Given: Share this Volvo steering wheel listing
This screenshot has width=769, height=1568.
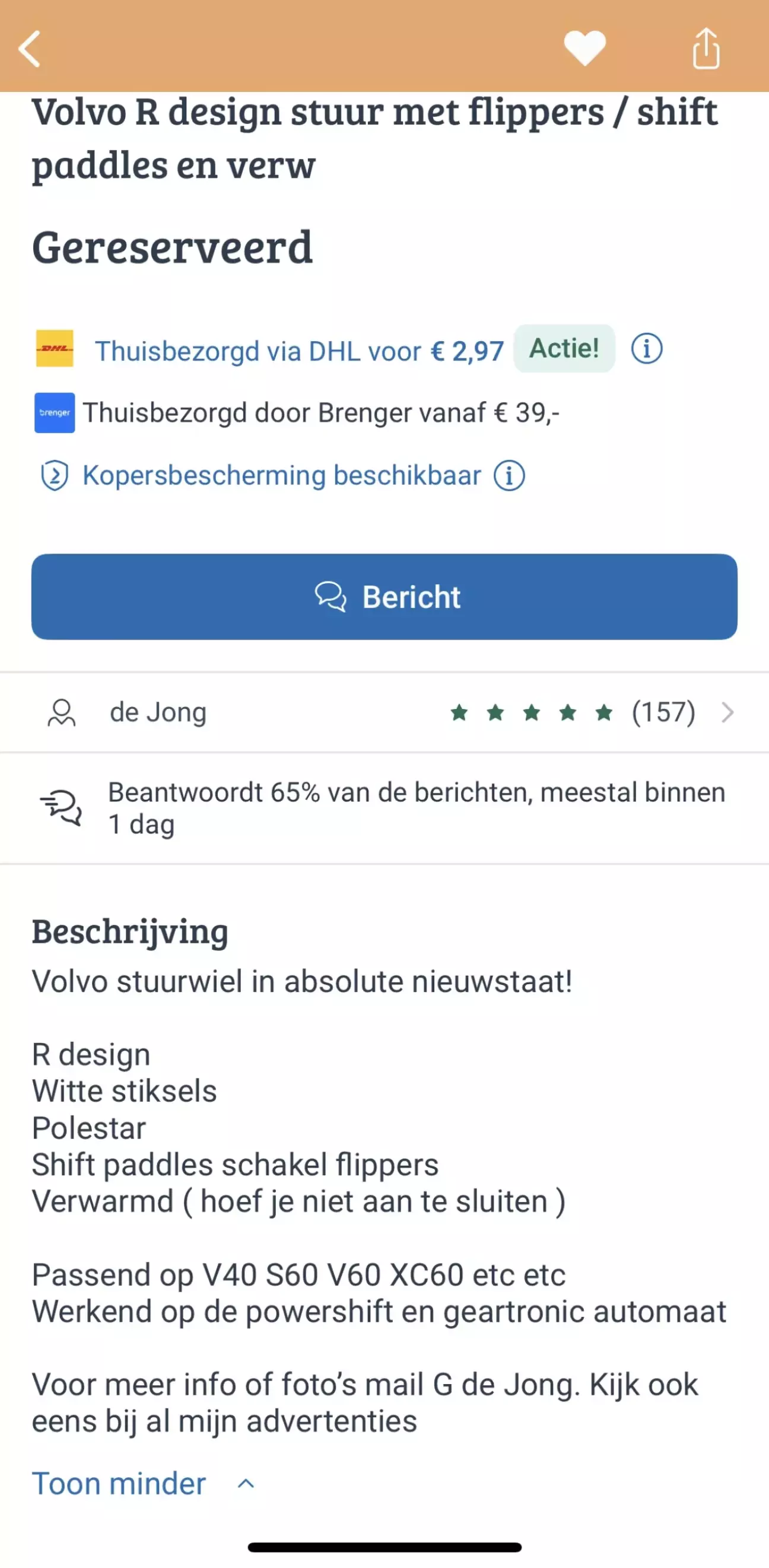Looking at the screenshot, I should click(706, 48).
